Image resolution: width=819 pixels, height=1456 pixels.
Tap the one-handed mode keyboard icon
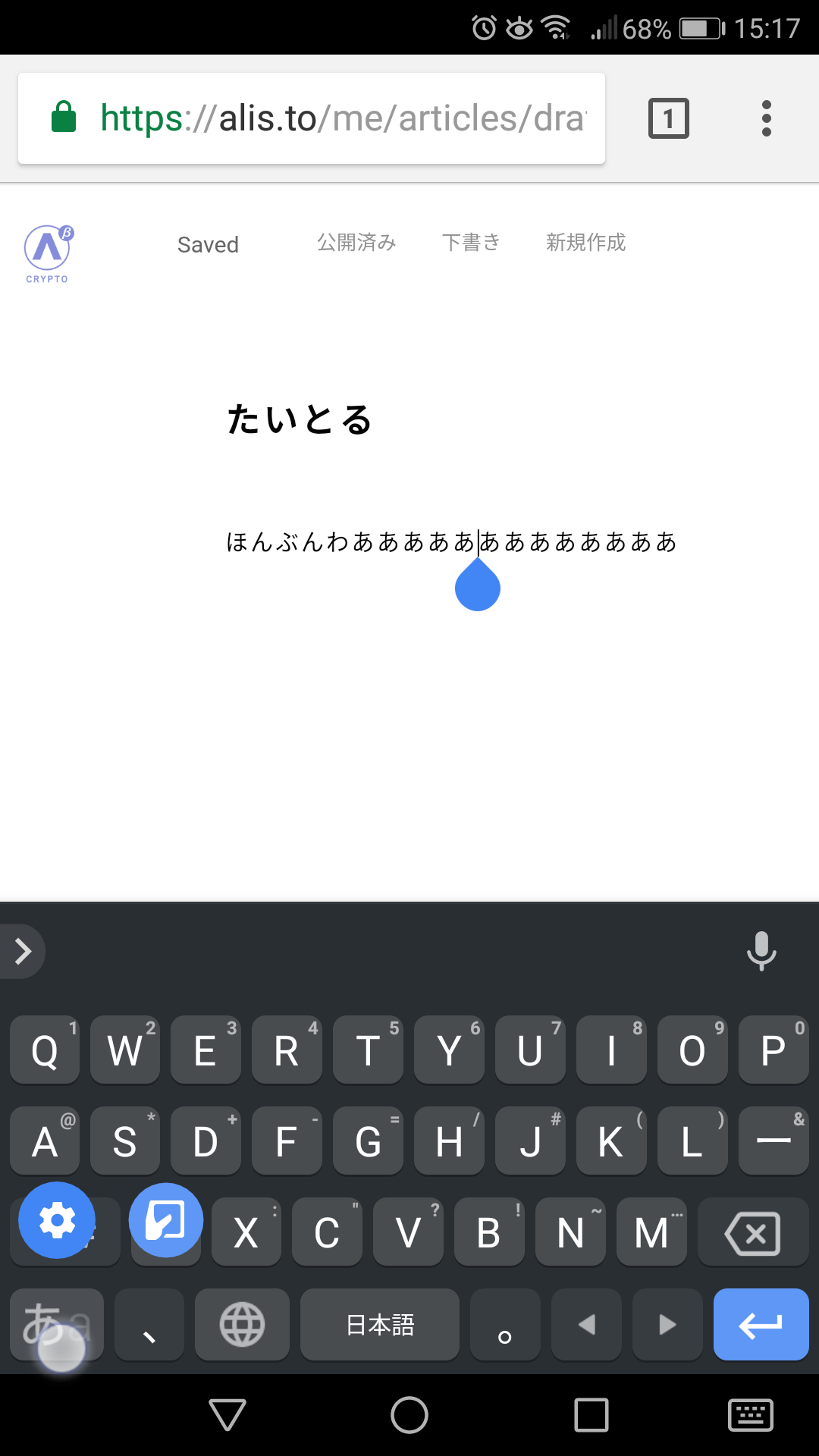tap(165, 1220)
